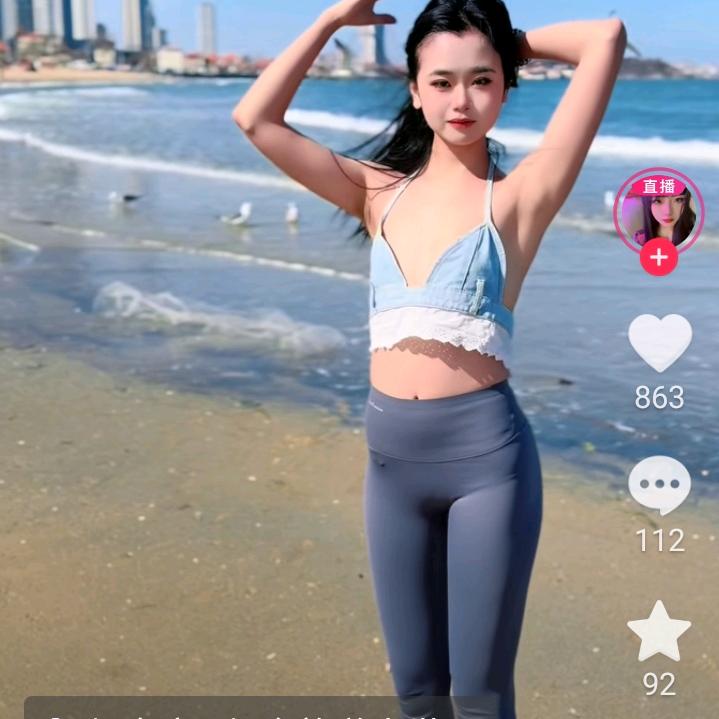Like this video with the heart
Screen dimensions: 719x719
click(x=659, y=342)
